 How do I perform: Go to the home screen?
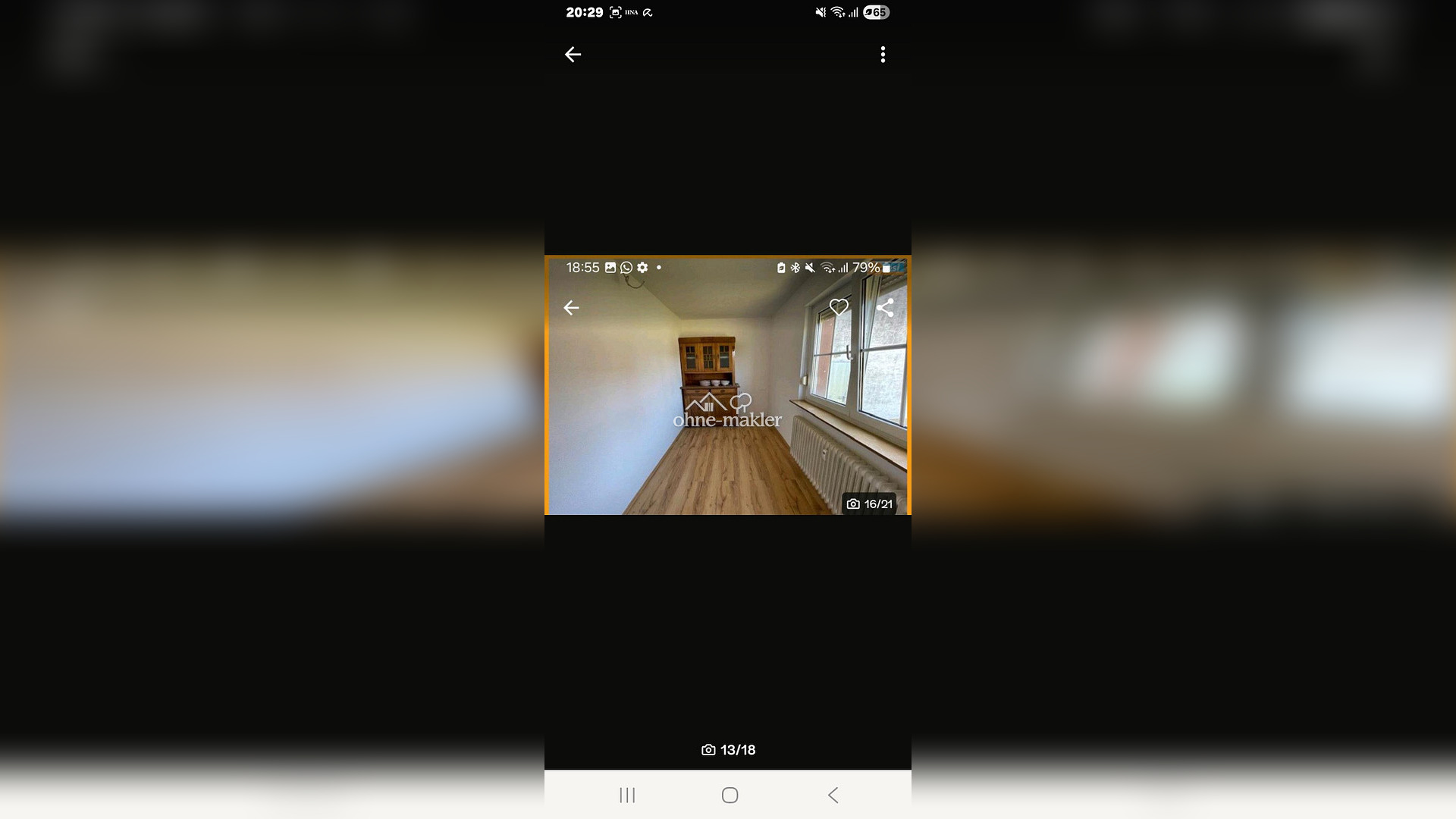point(730,795)
